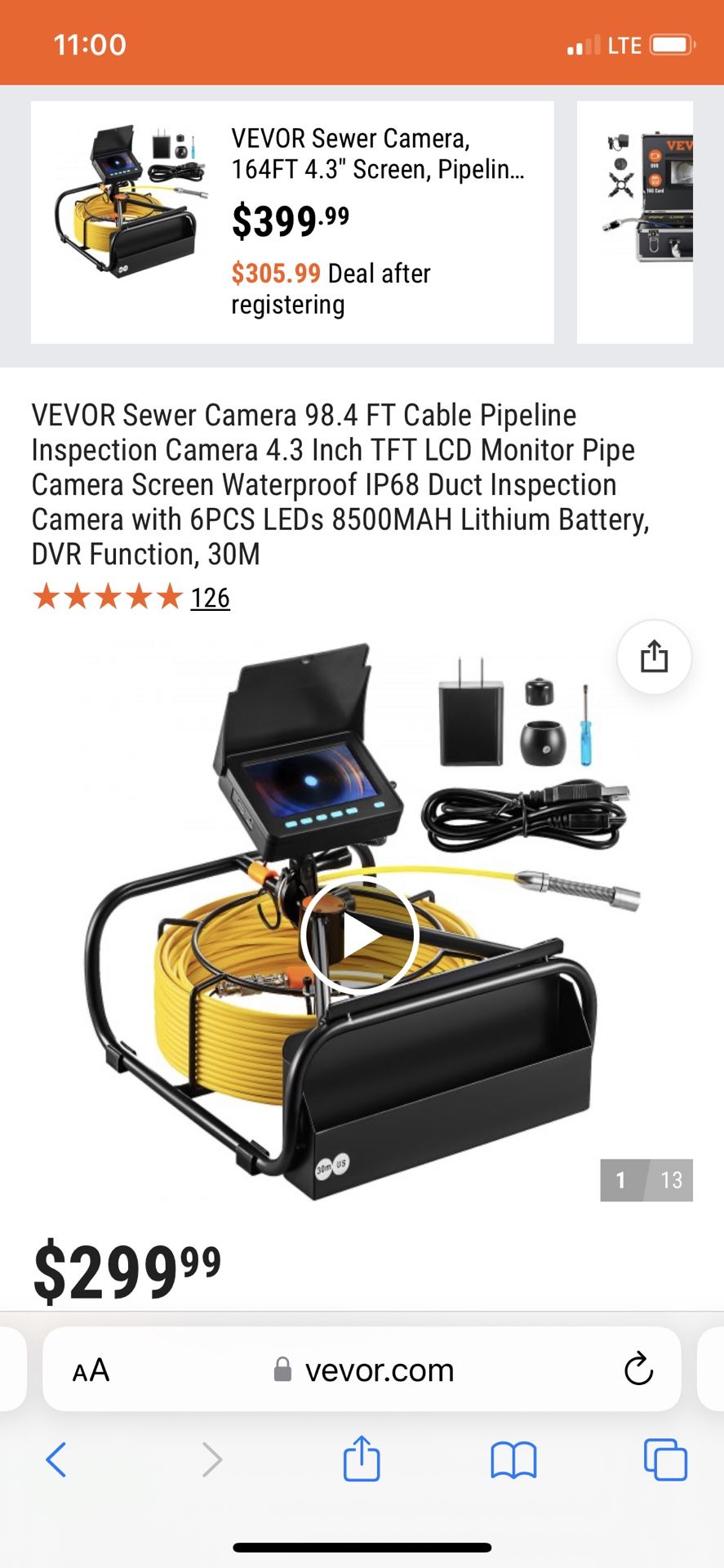The image size is (724, 1568).
Task: Open Safari's share sheet
Action: click(x=362, y=1458)
